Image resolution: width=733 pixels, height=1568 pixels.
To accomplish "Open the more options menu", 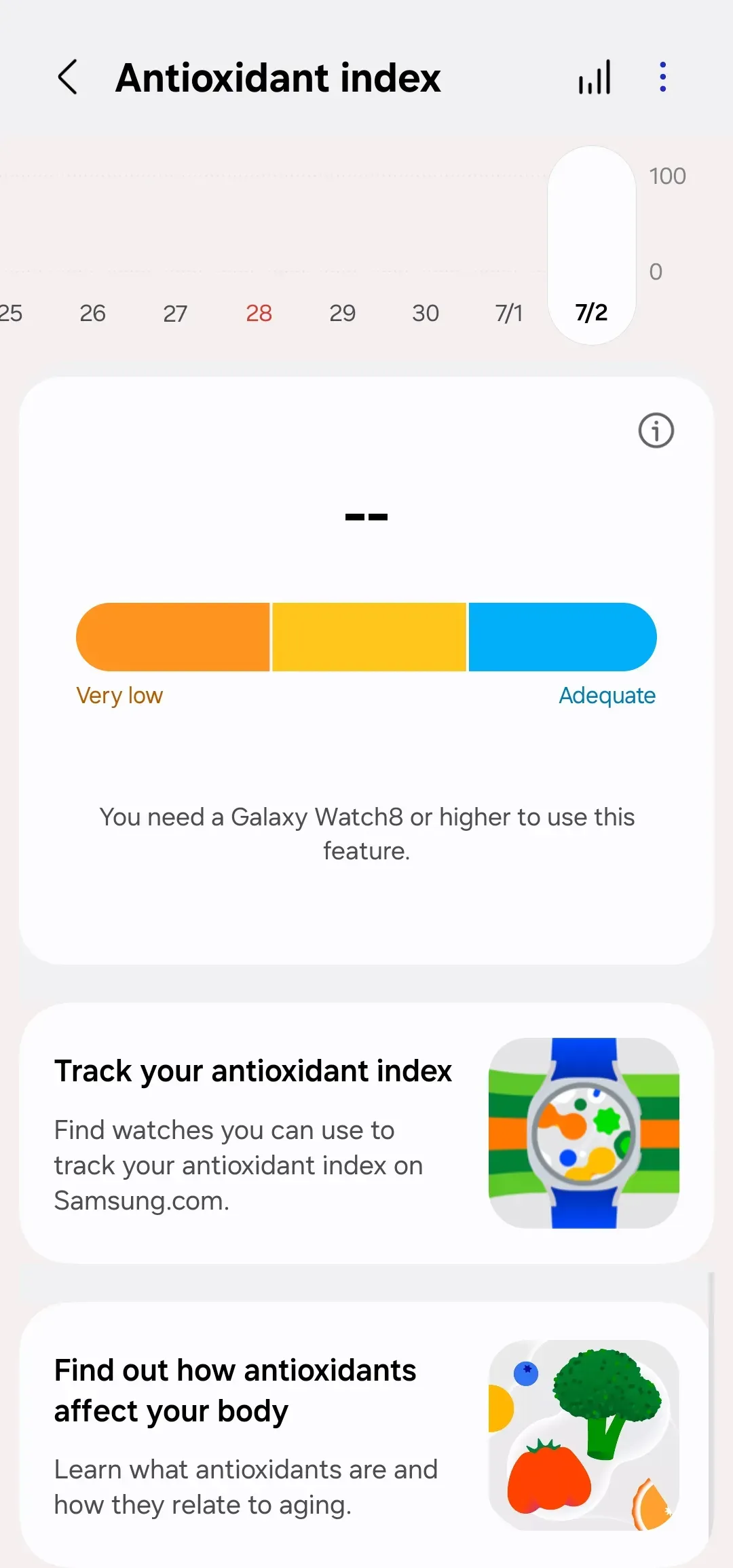I will point(662,77).
